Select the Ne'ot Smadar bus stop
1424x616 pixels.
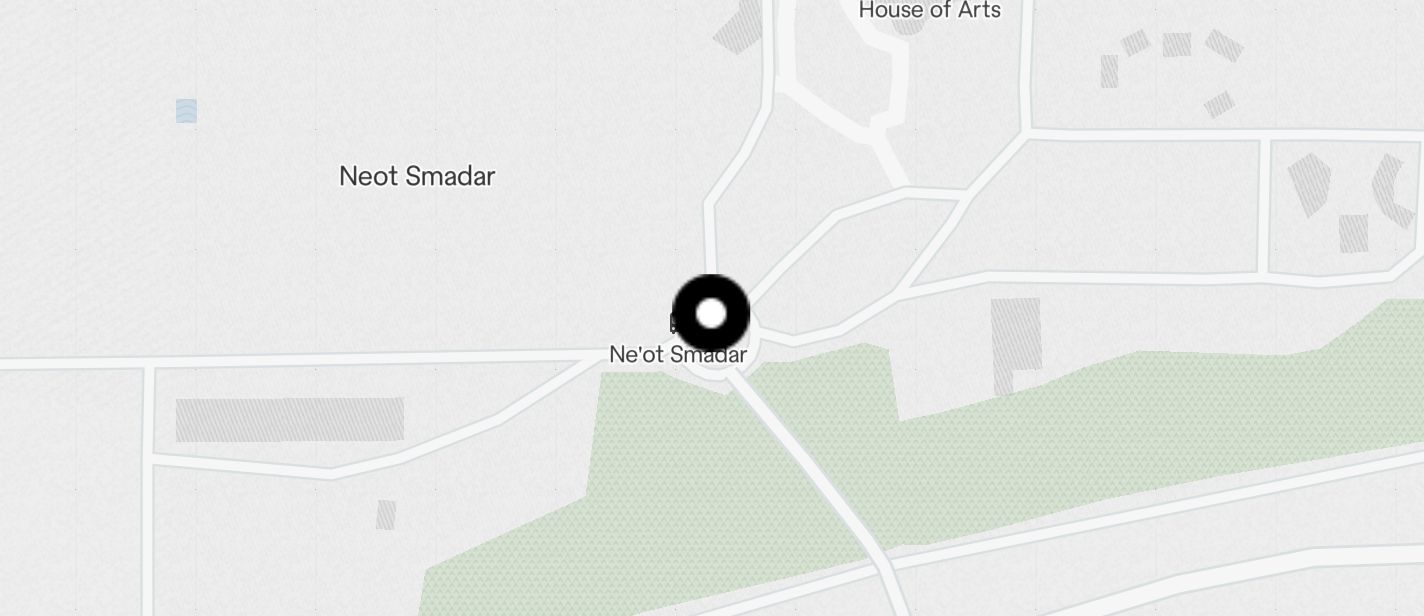click(676, 354)
